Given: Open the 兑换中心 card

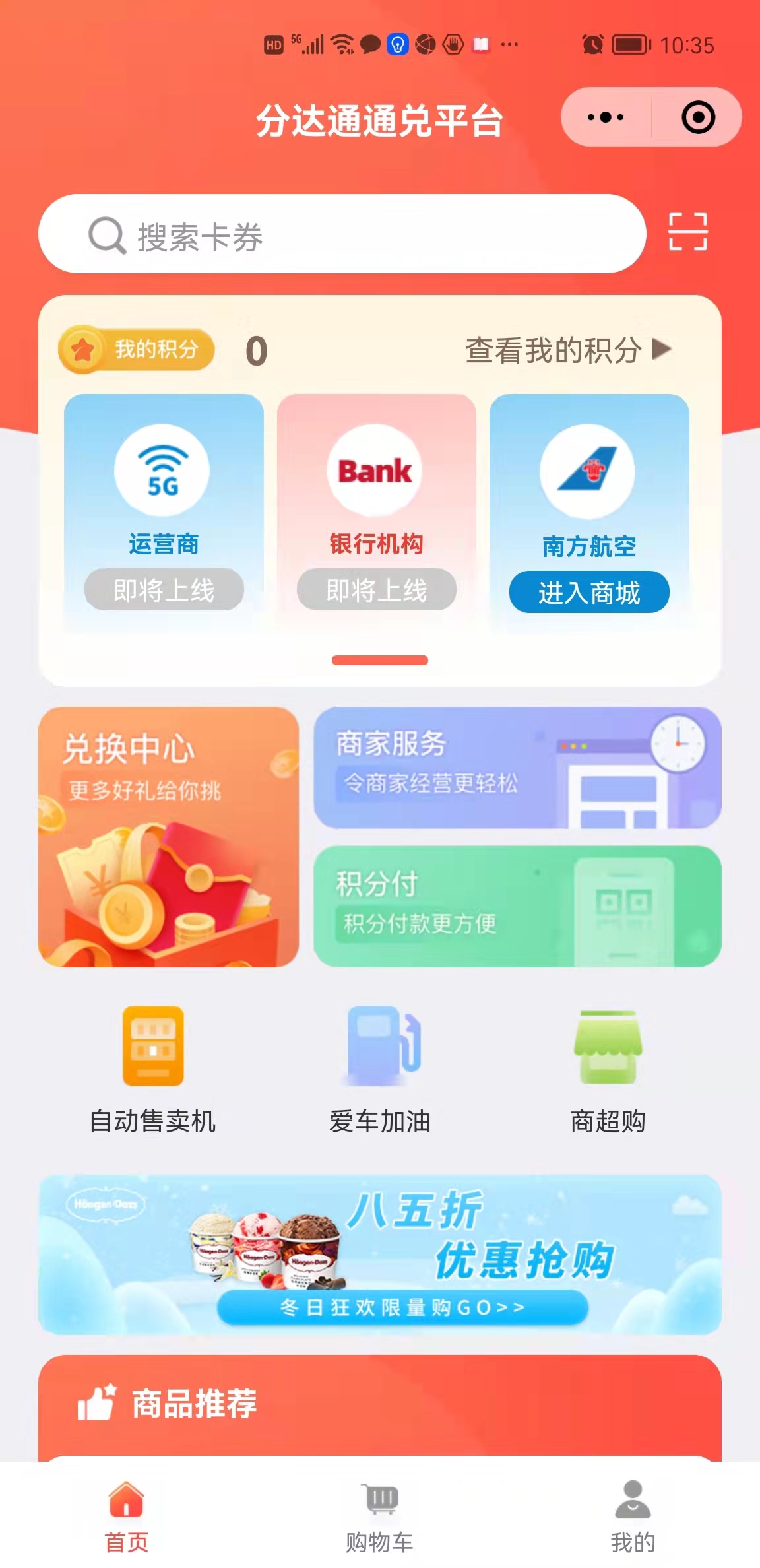Looking at the screenshot, I should [168, 837].
